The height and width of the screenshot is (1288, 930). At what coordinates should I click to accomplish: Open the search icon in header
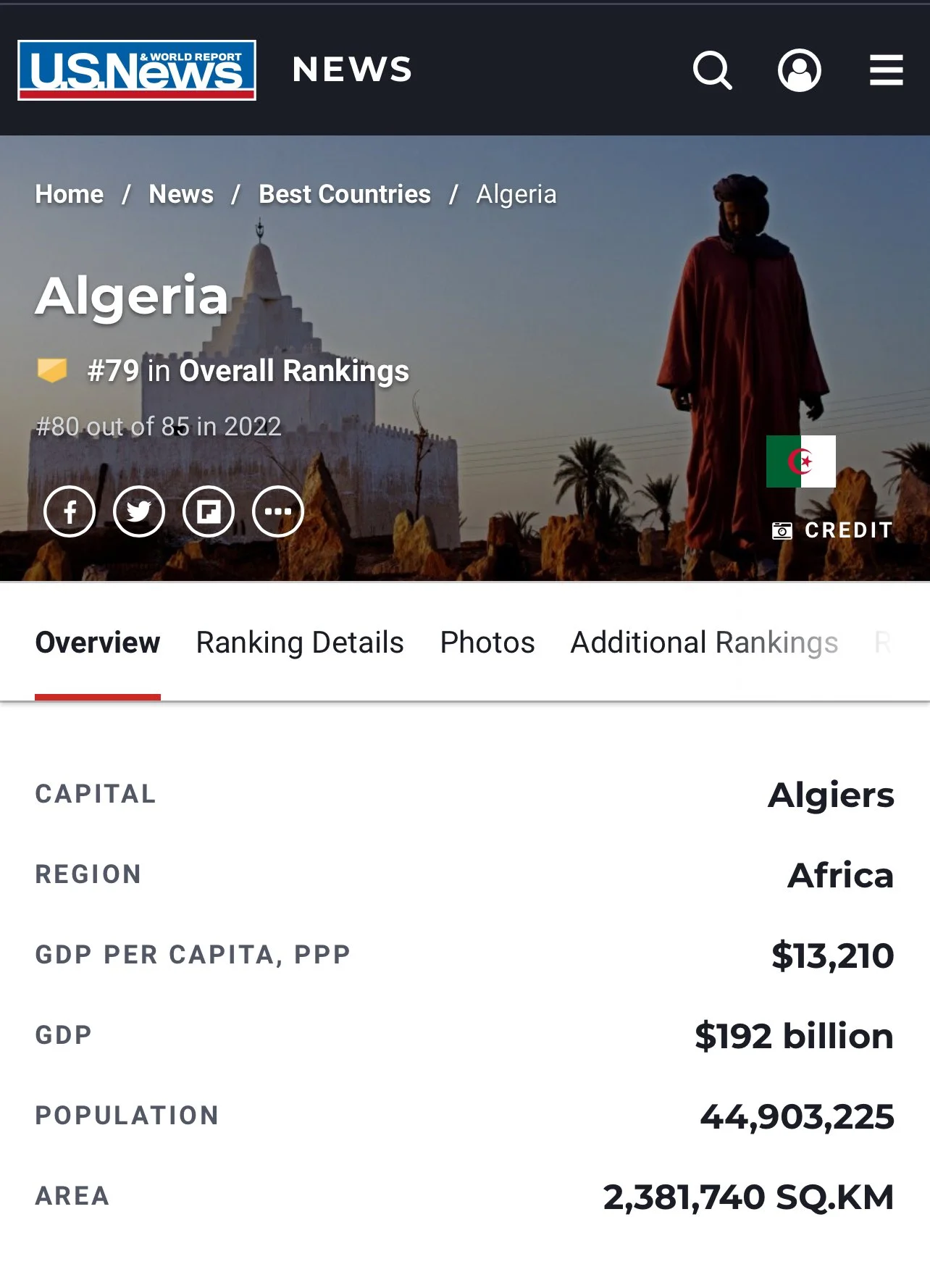tap(712, 70)
